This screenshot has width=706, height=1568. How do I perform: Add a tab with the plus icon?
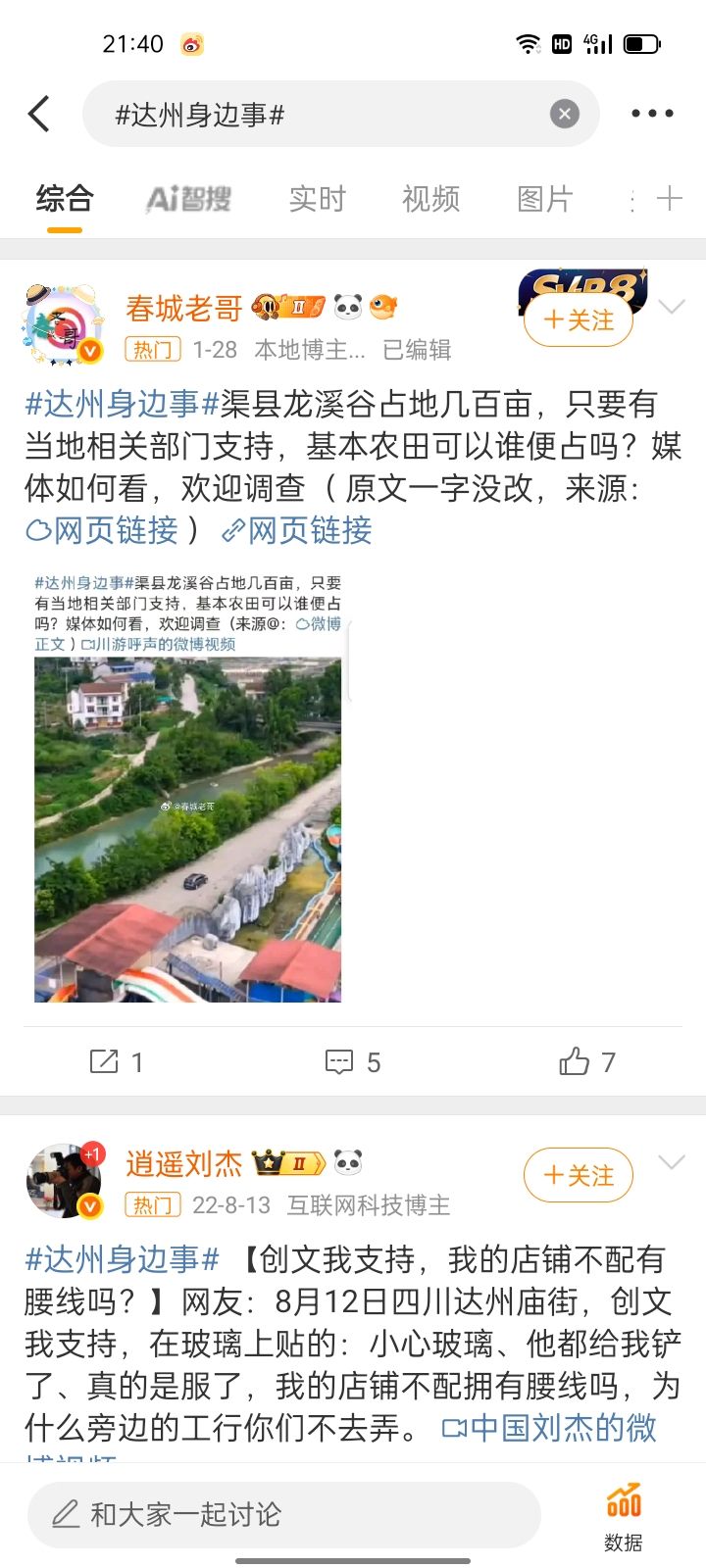click(670, 199)
